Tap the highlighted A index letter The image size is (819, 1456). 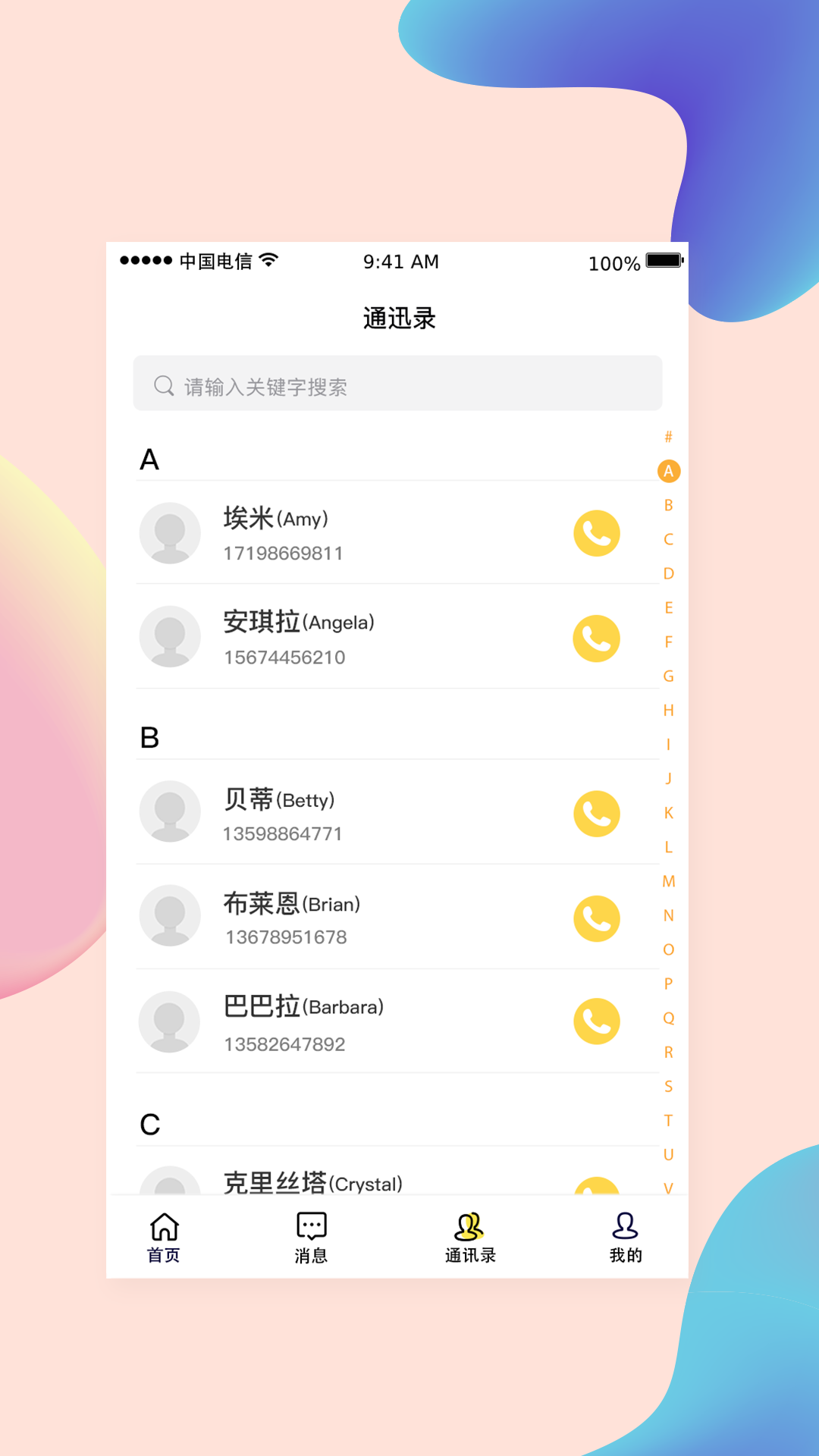[x=668, y=471]
